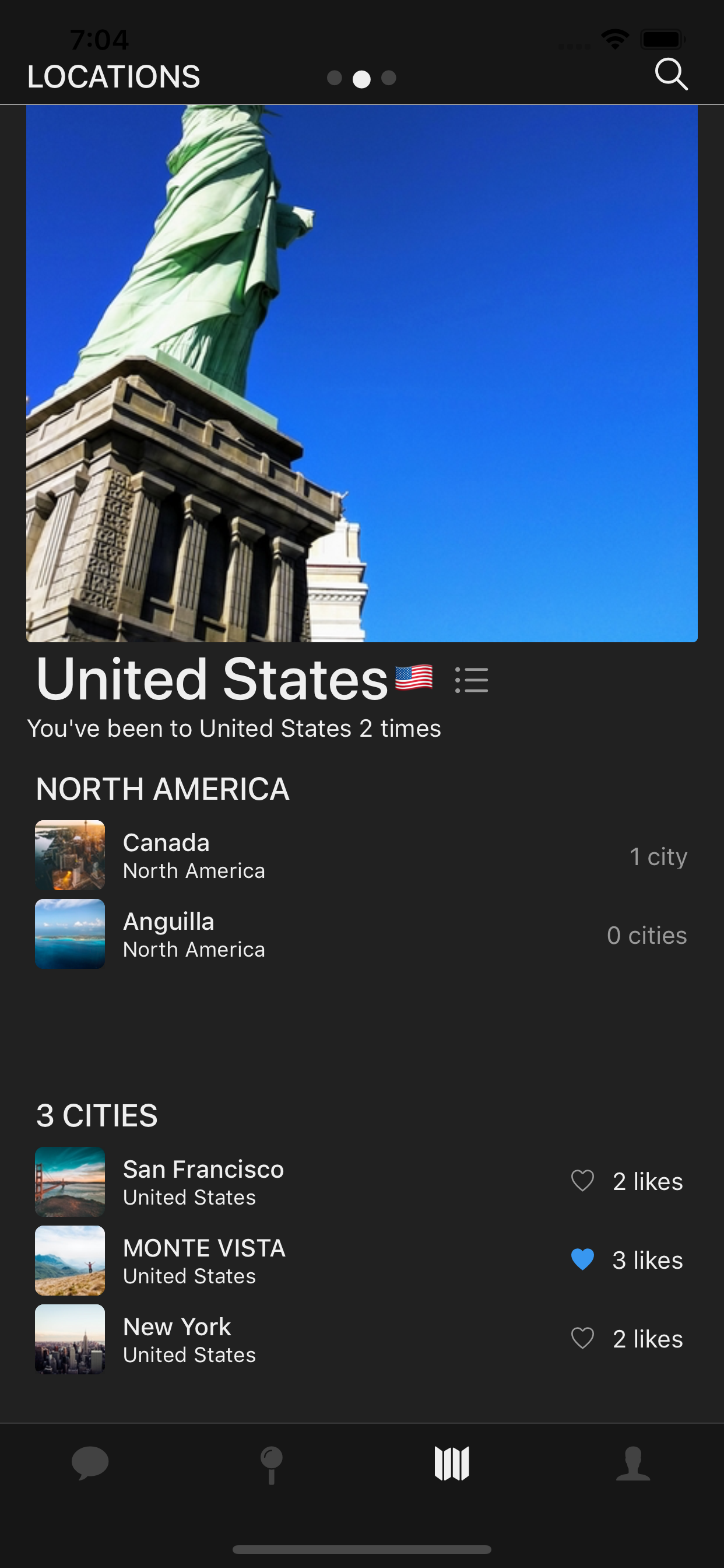
Task: Open the United States Statue of Liberty photo
Action: 361,373
